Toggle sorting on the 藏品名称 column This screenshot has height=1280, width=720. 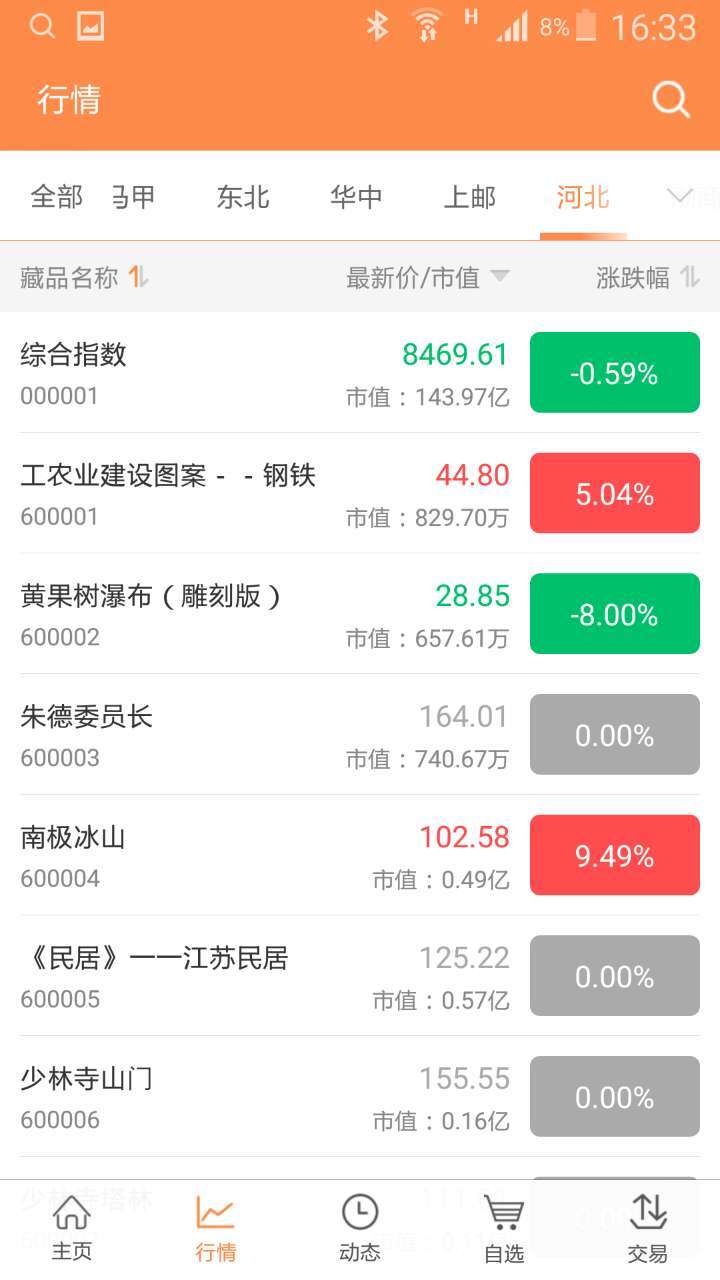coord(135,278)
